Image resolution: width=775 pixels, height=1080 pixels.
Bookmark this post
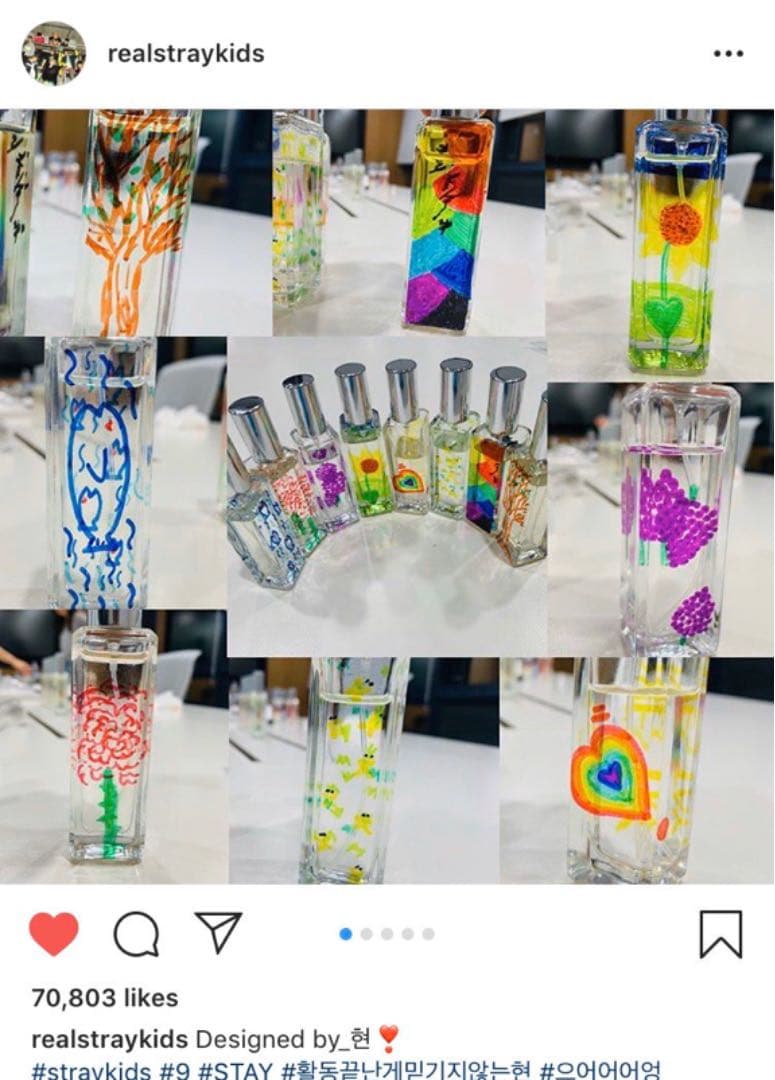(720, 934)
